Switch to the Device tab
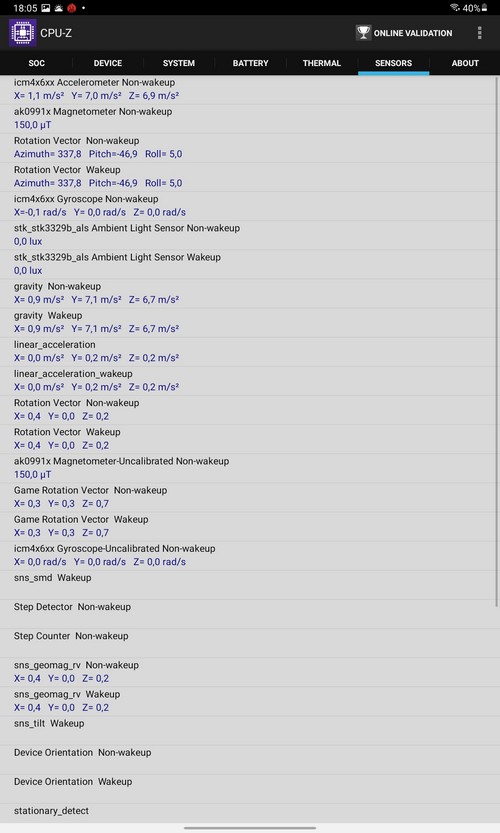Viewport: 500px width, 833px height. point(108,63)
